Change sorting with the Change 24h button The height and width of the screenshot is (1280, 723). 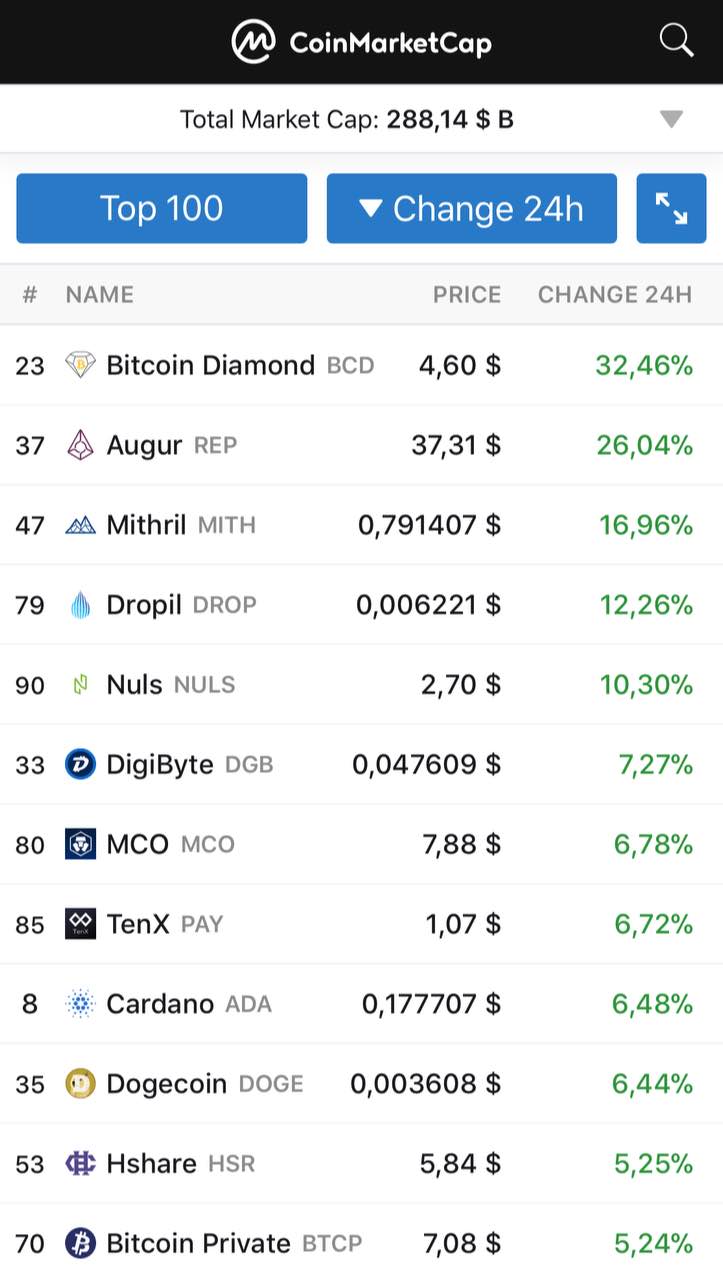coord(472,208)
